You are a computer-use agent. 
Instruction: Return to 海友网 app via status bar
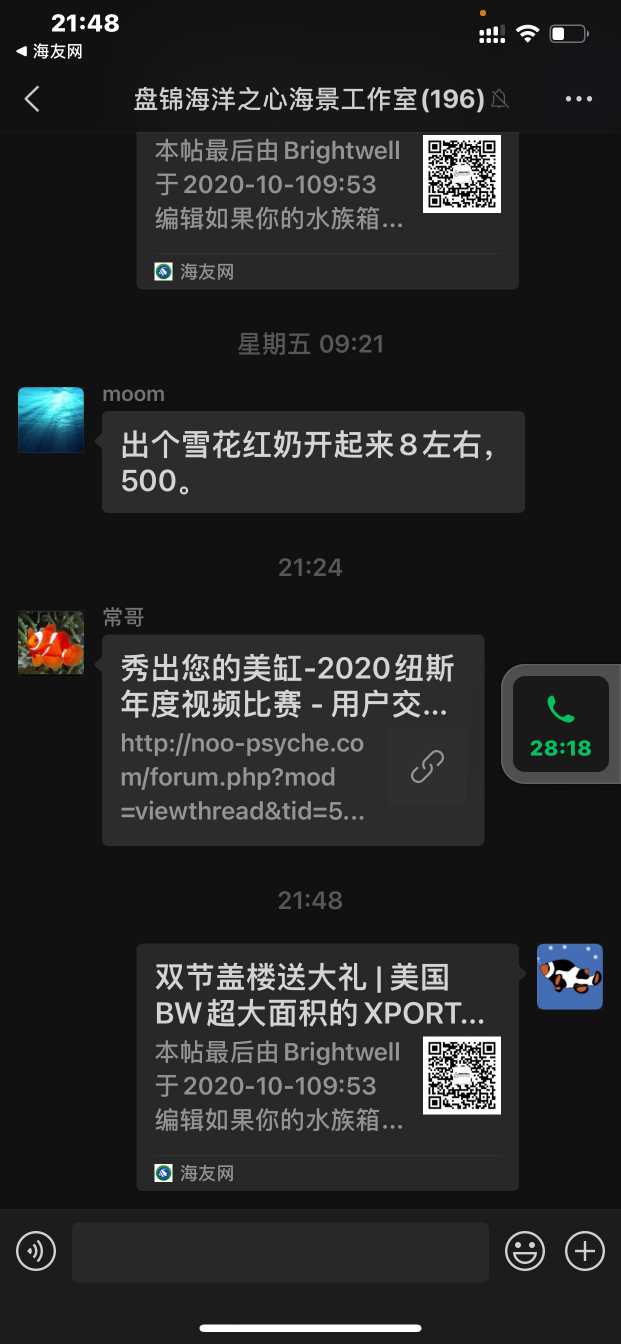50,52
